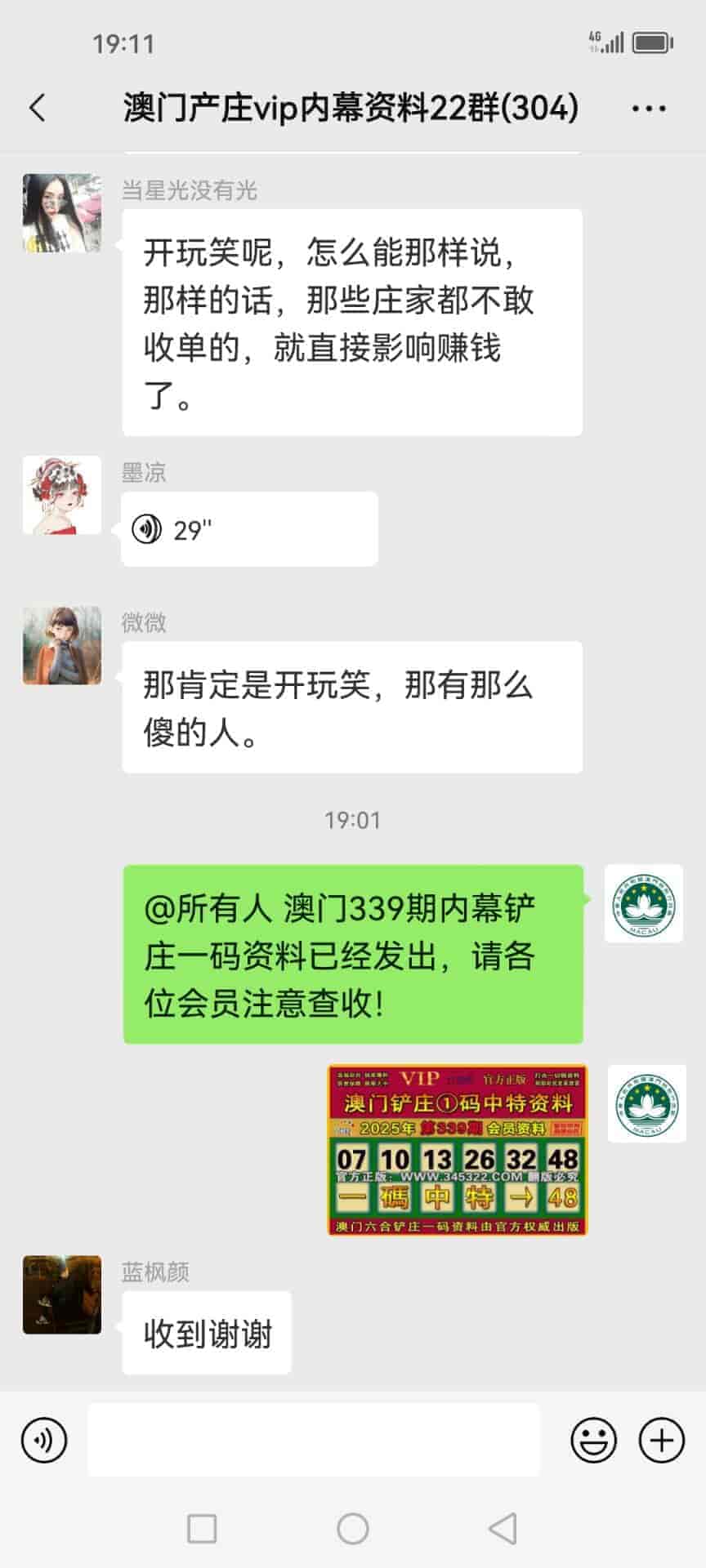Open 蓝枫颜's profile avatar
The height and width of the screenshot is (1568, 706).
pyautogui.click(x=62, y=1294)
